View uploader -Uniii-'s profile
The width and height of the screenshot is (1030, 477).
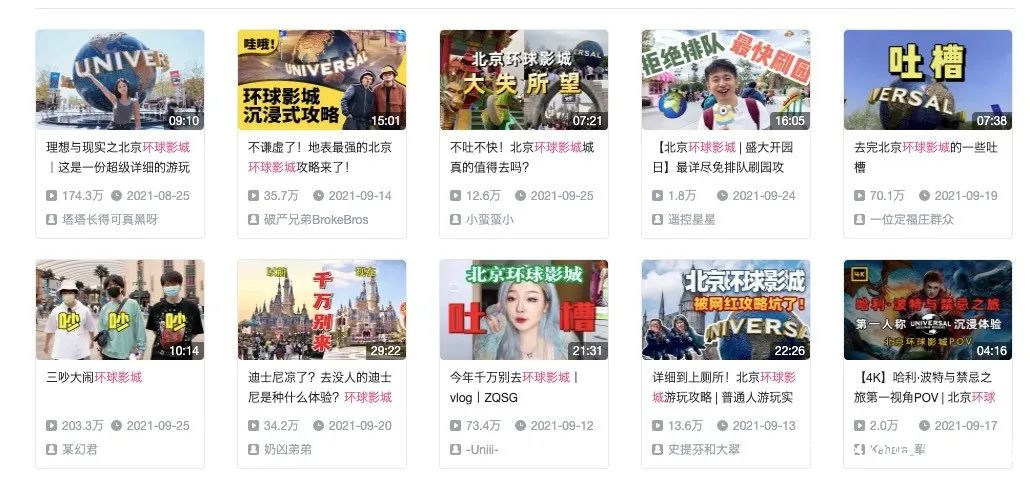tap(482, 449)
